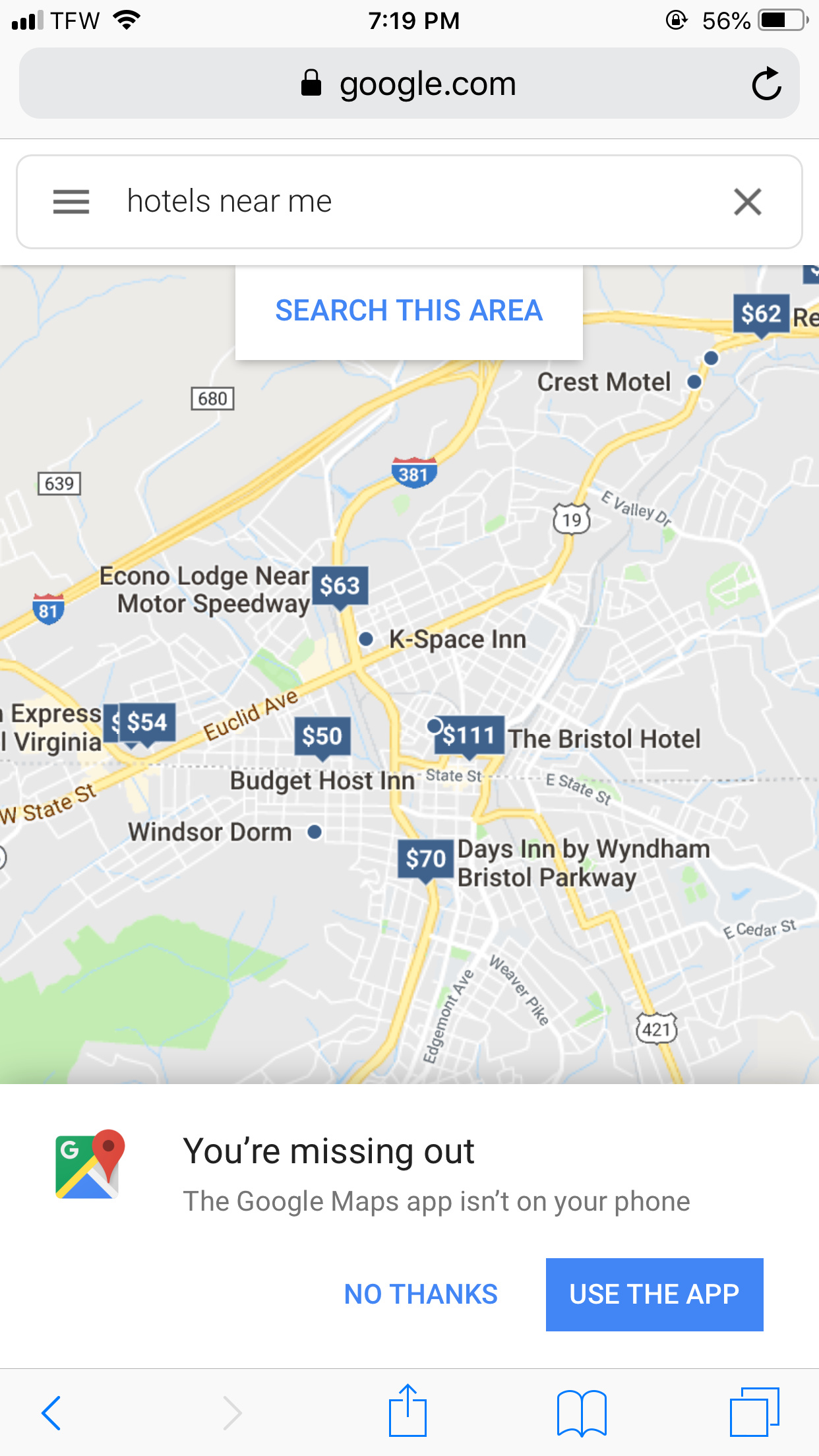Viewport: 819px width, 1456px height.
Task: Open the Safari share sheet
Action: [x=408, y=1410]
